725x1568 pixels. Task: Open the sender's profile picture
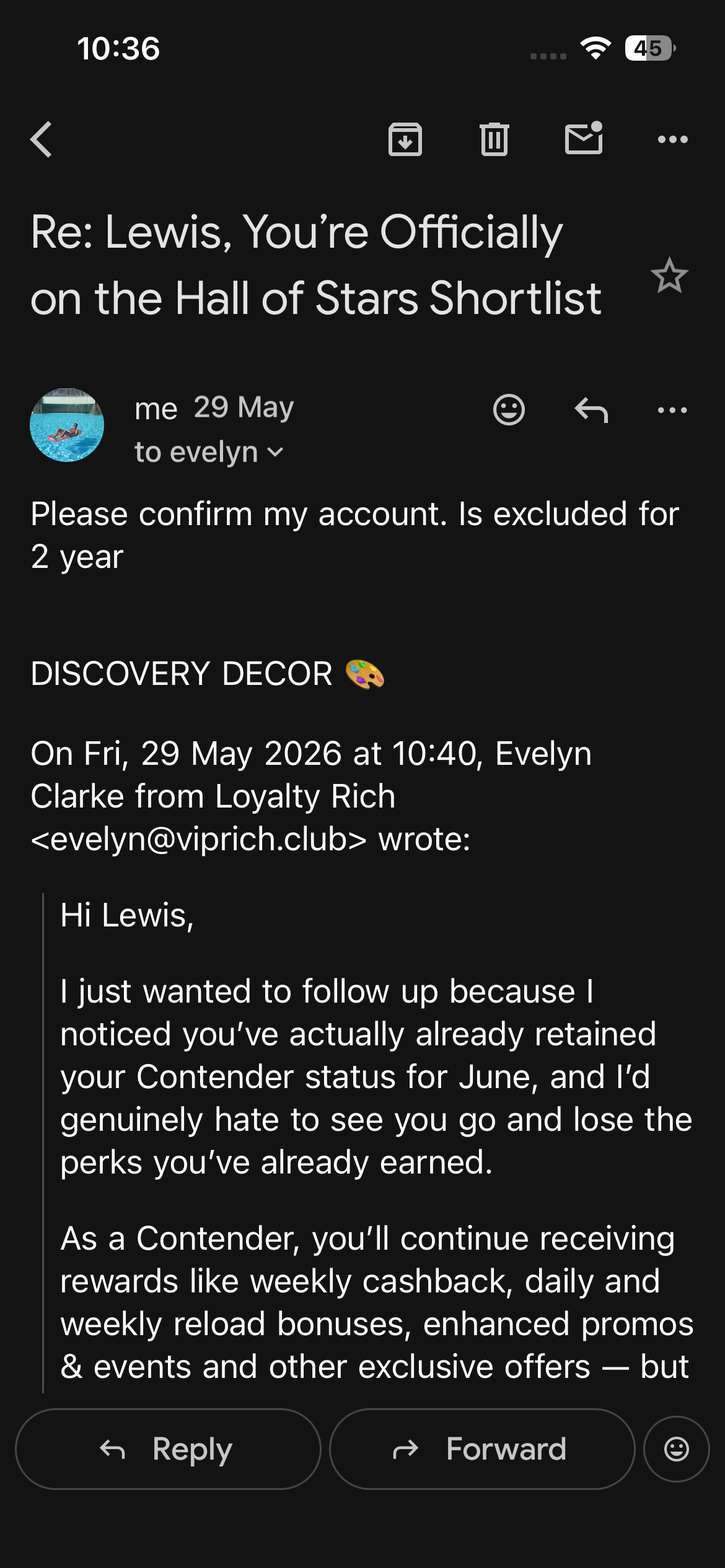67,425
